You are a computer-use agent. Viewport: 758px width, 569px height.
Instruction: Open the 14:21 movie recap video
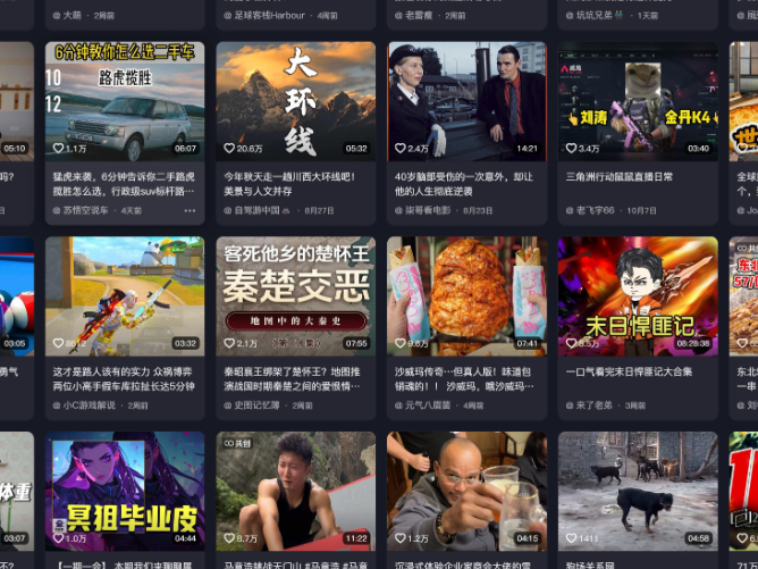[x=467, y=100]
